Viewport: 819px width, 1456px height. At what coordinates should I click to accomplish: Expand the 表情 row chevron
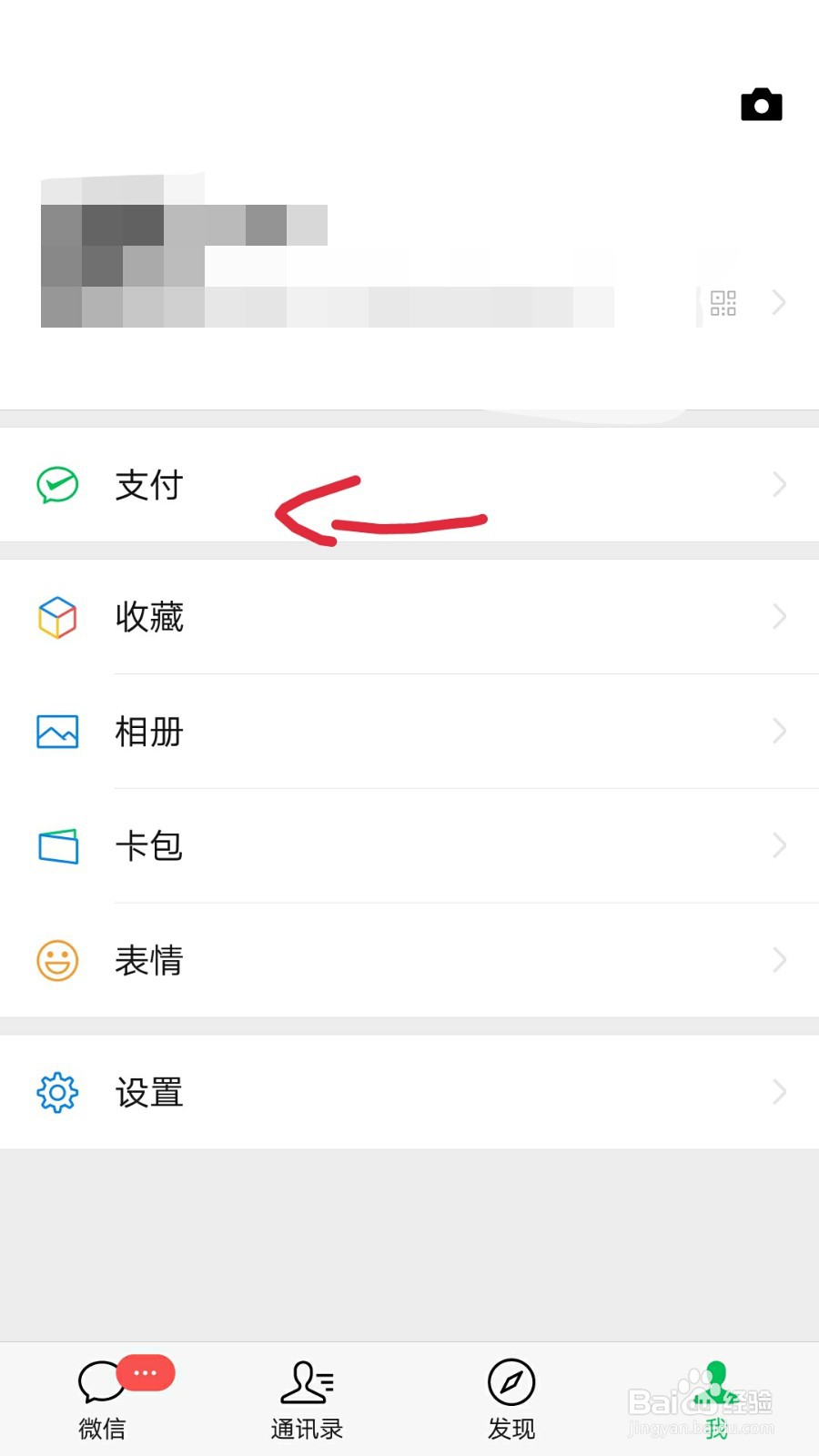[x=779, y=960]
